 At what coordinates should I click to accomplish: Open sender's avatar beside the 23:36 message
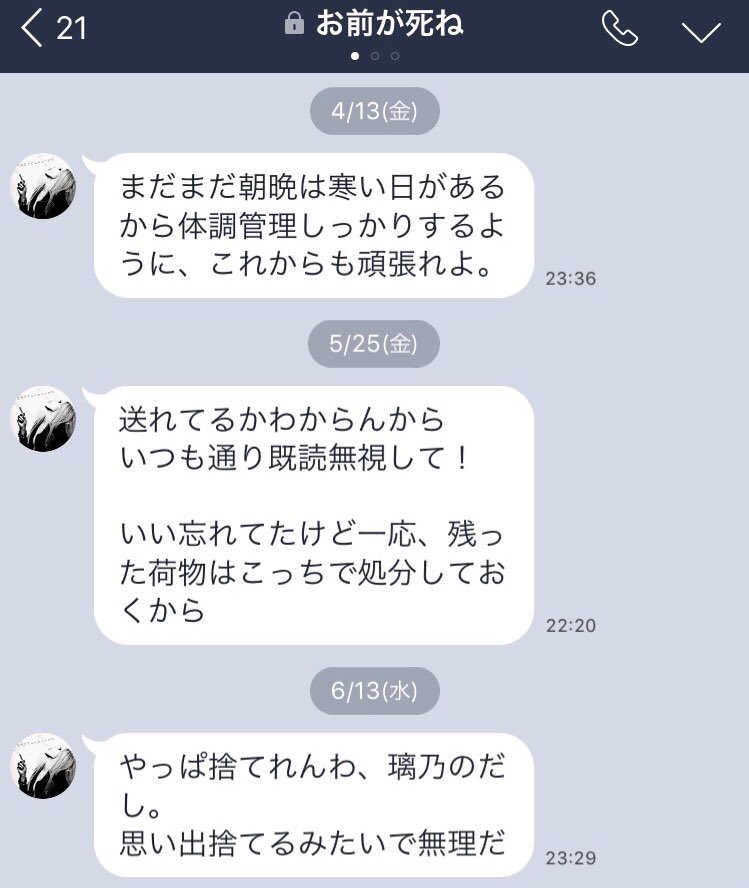click(43, 186)
